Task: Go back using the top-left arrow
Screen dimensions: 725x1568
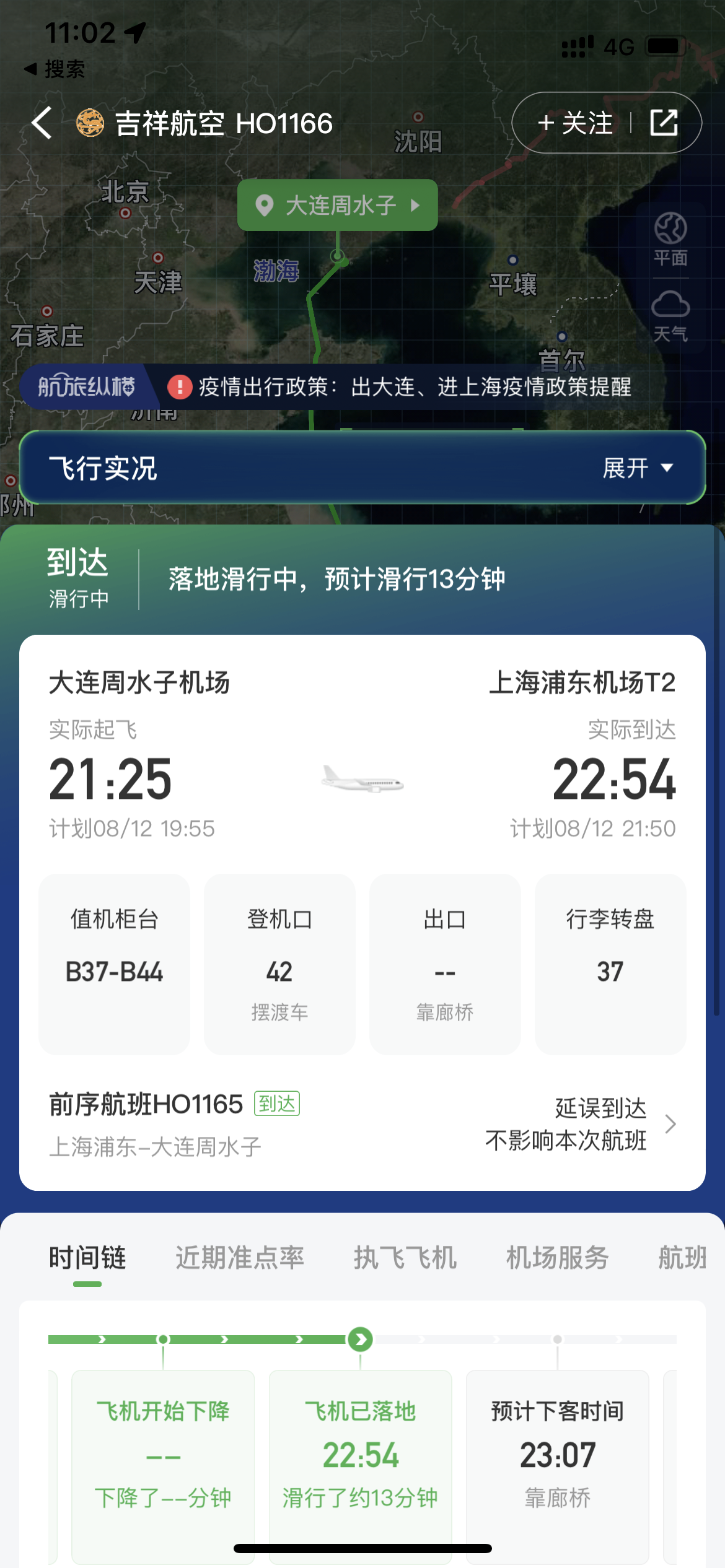Action: click(42, 123)
